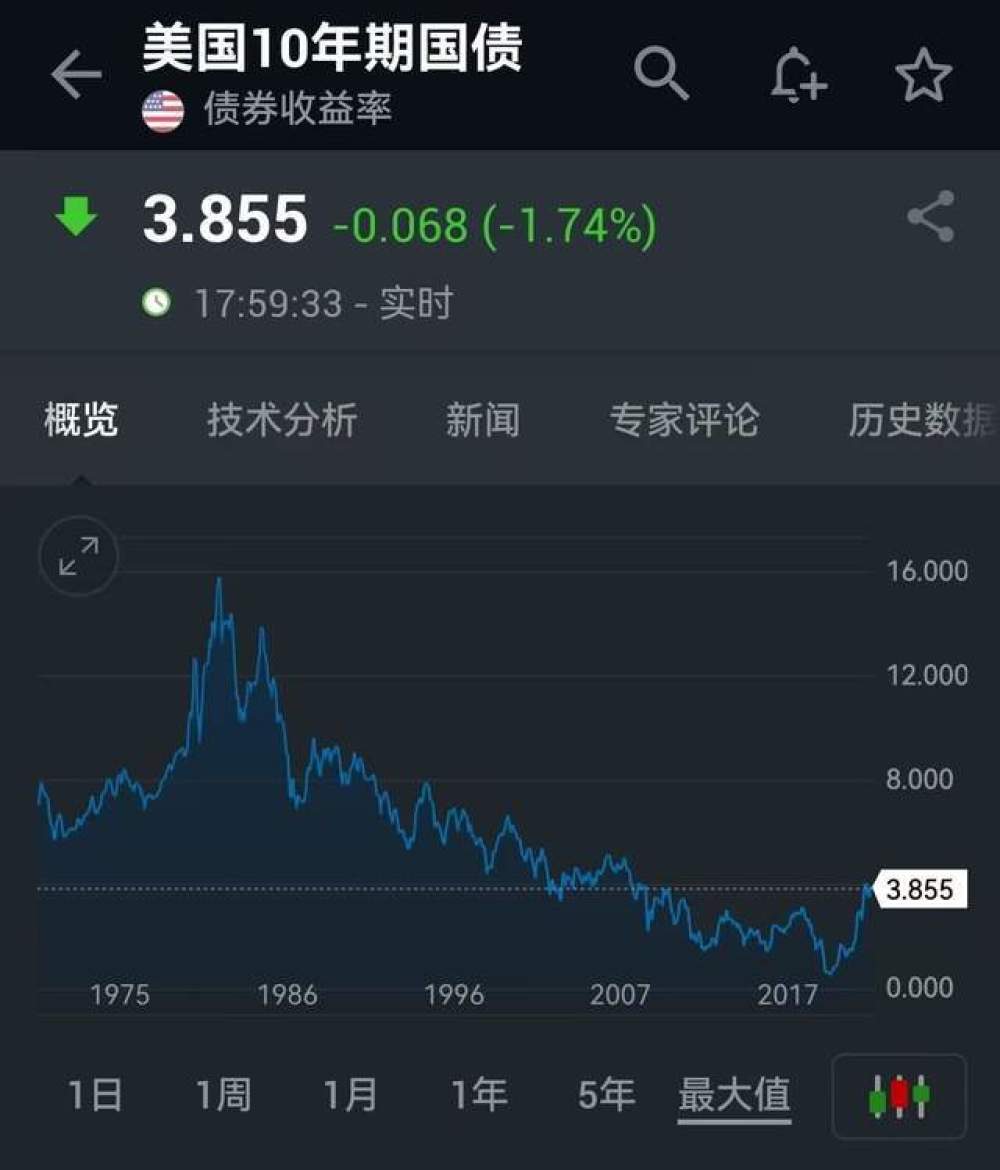This screenshot has width=1000, height=1170.
Task: Switch to the 技术分析 tab
Action: pos(282,420)
